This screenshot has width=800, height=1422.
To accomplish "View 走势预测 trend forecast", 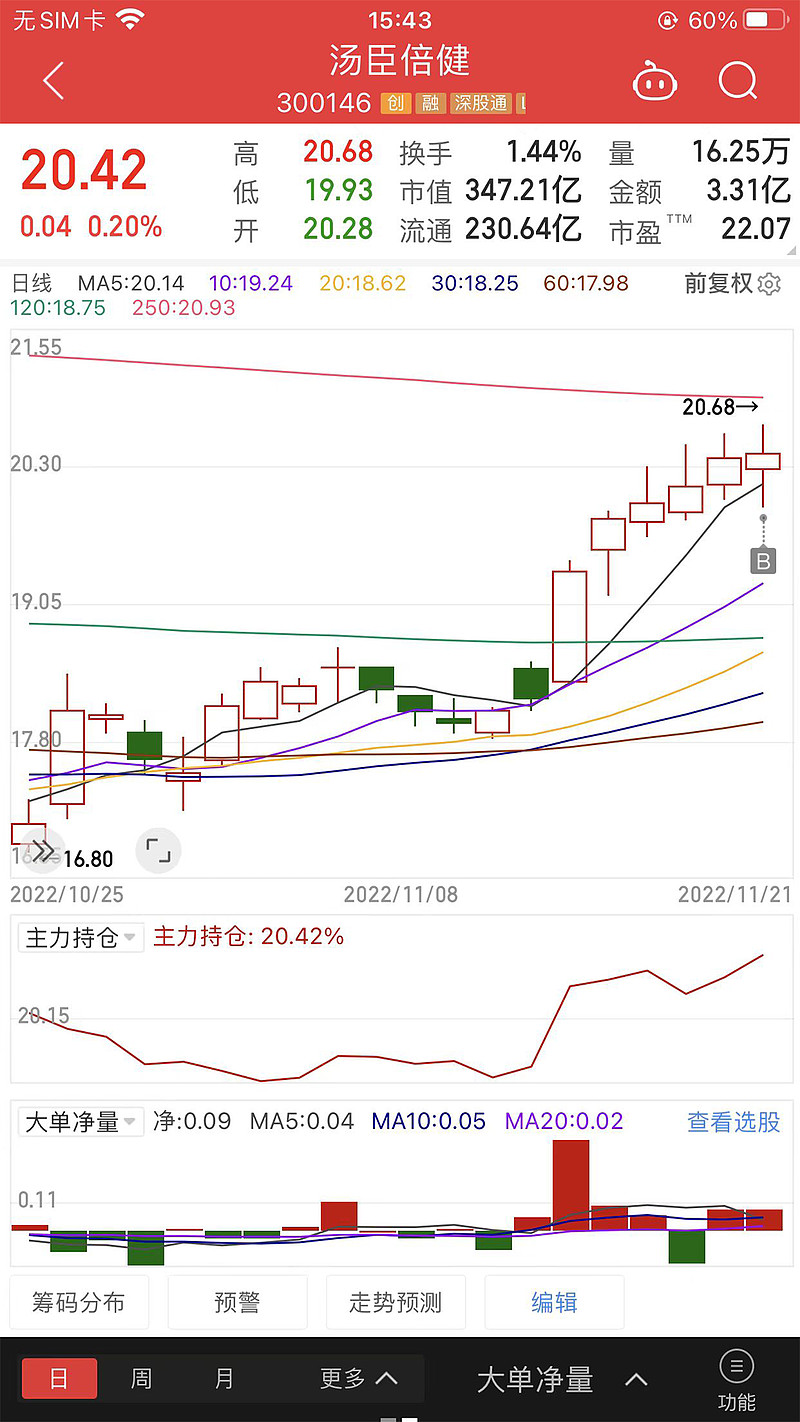I will [x=395, y=1302].
